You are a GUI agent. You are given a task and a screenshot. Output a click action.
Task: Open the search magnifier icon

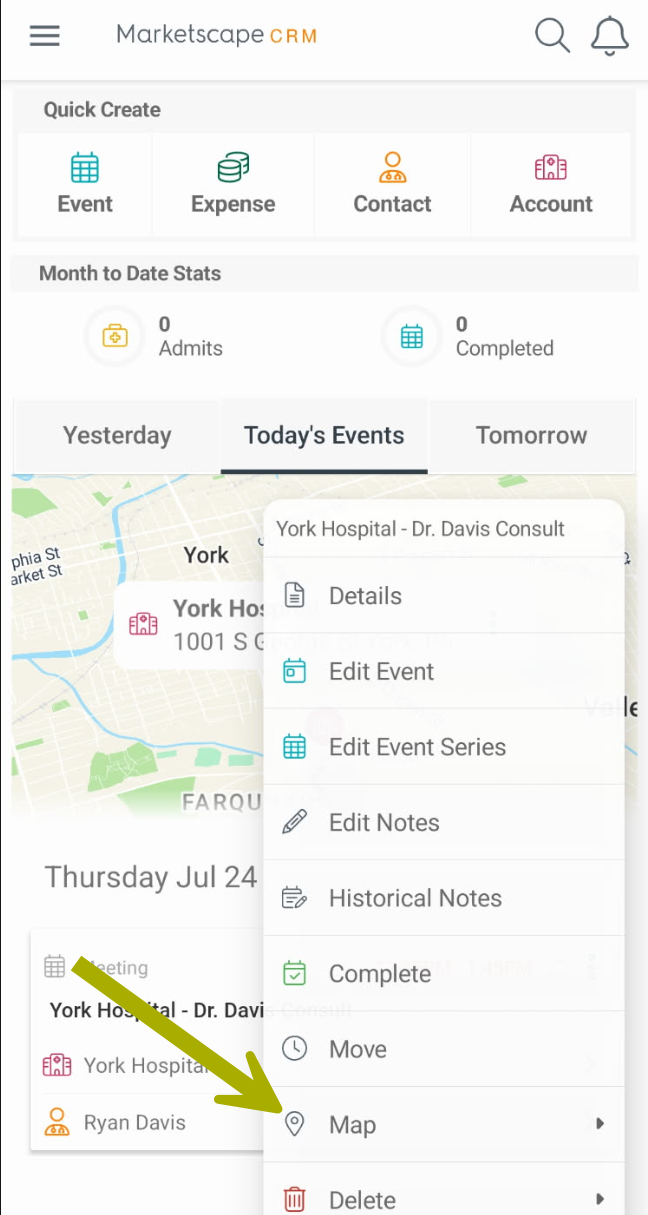click(x=551, y=35)
